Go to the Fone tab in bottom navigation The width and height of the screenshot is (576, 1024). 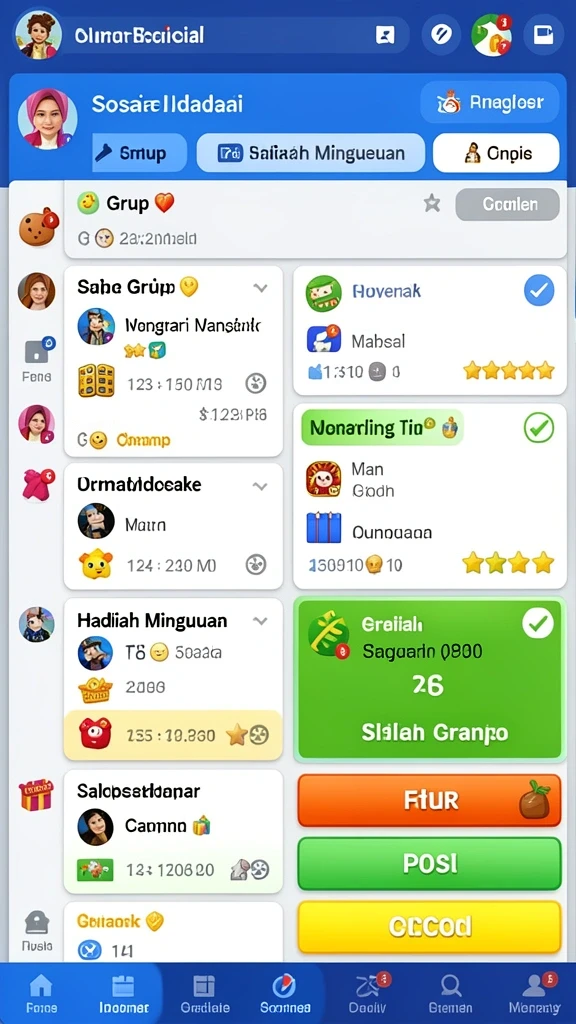41,993
